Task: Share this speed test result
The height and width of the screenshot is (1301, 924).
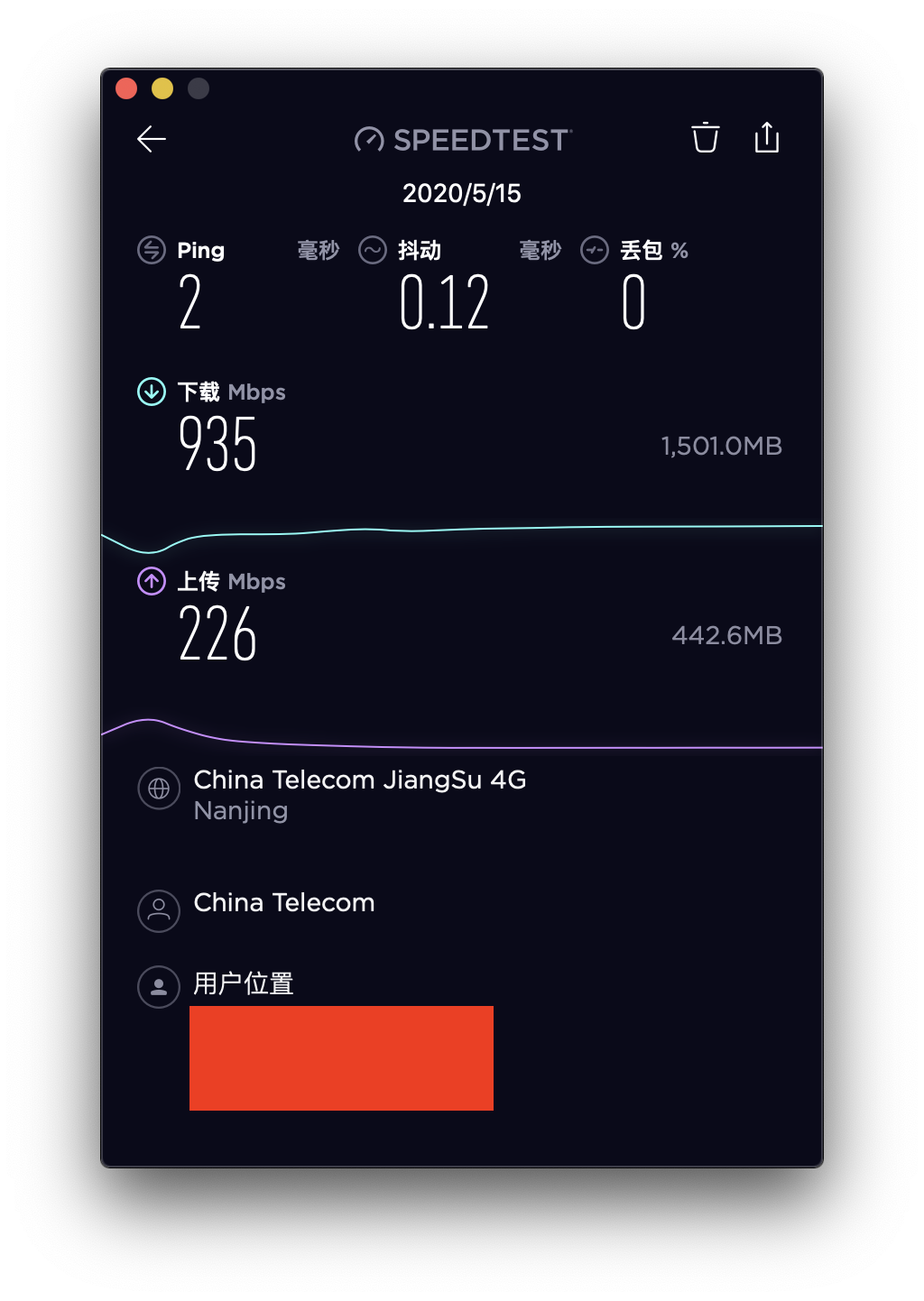Action: [767, 138]
